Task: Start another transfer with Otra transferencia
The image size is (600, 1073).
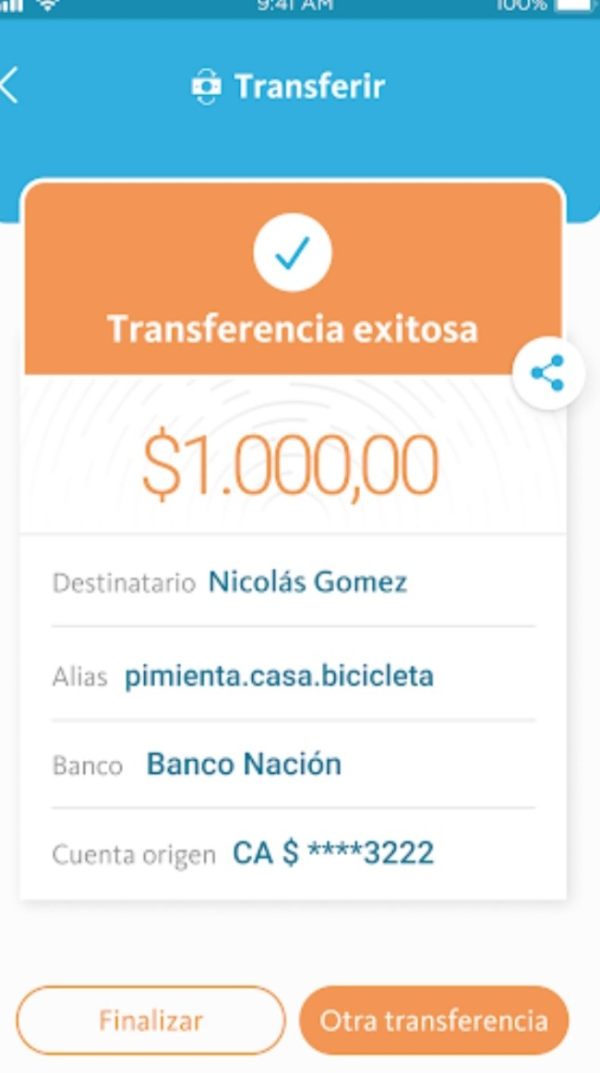Action: pyautogui.click(x=434, y=1021)
